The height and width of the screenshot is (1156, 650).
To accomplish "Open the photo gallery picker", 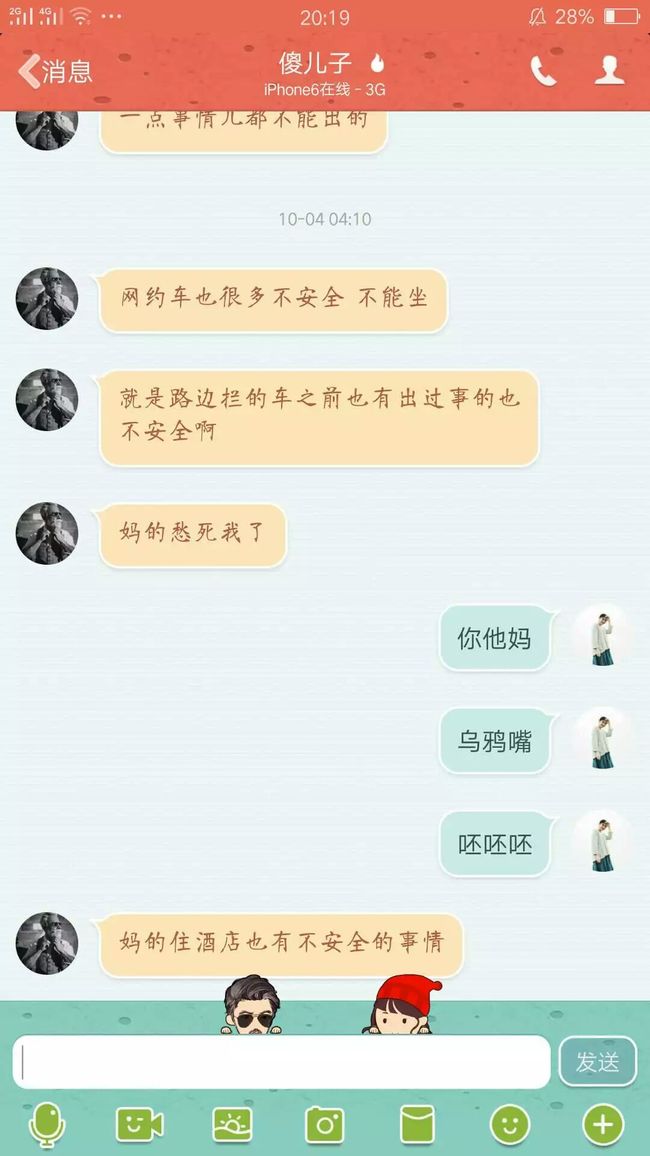I will (232, 1125).
